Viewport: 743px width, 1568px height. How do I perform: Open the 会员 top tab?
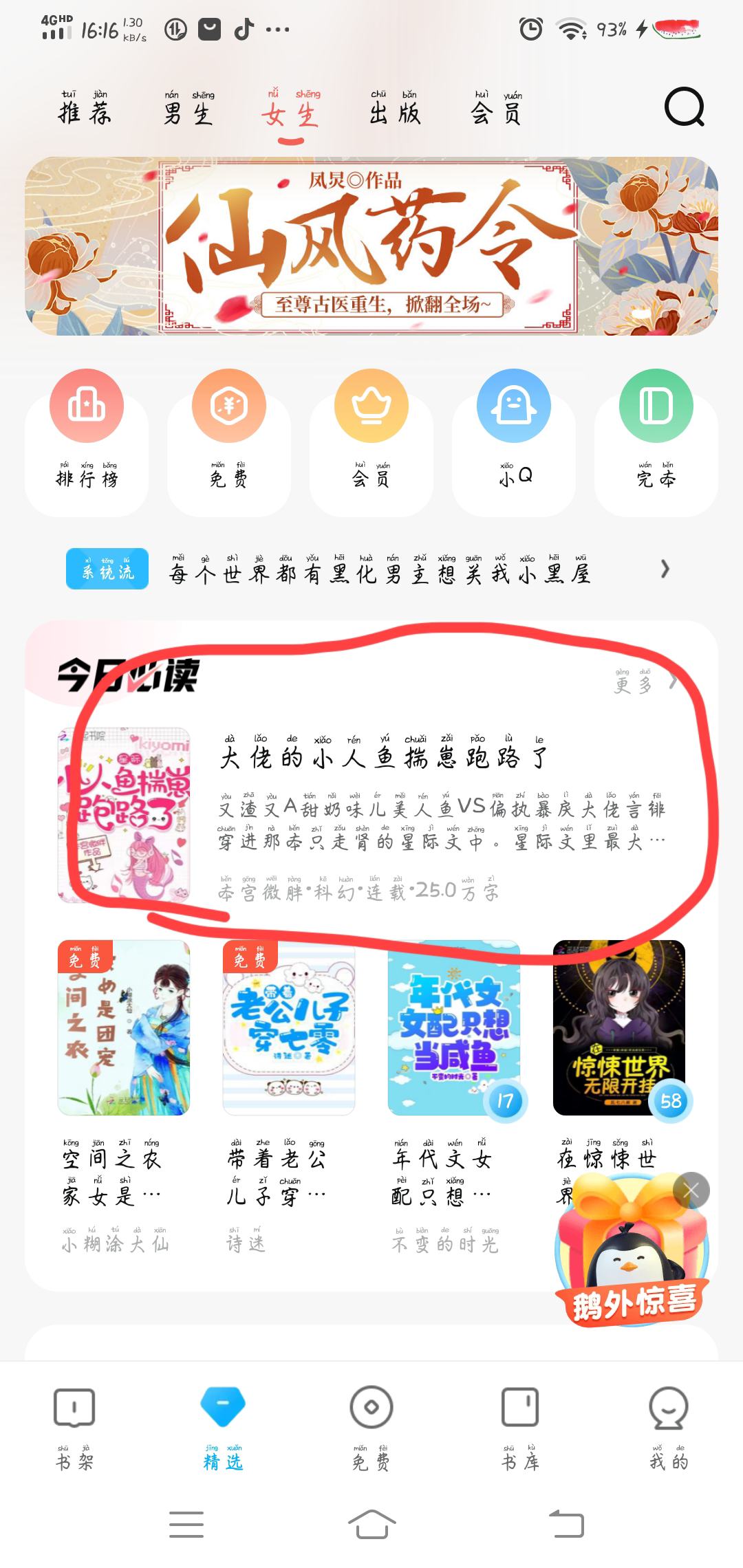(497, 108)
